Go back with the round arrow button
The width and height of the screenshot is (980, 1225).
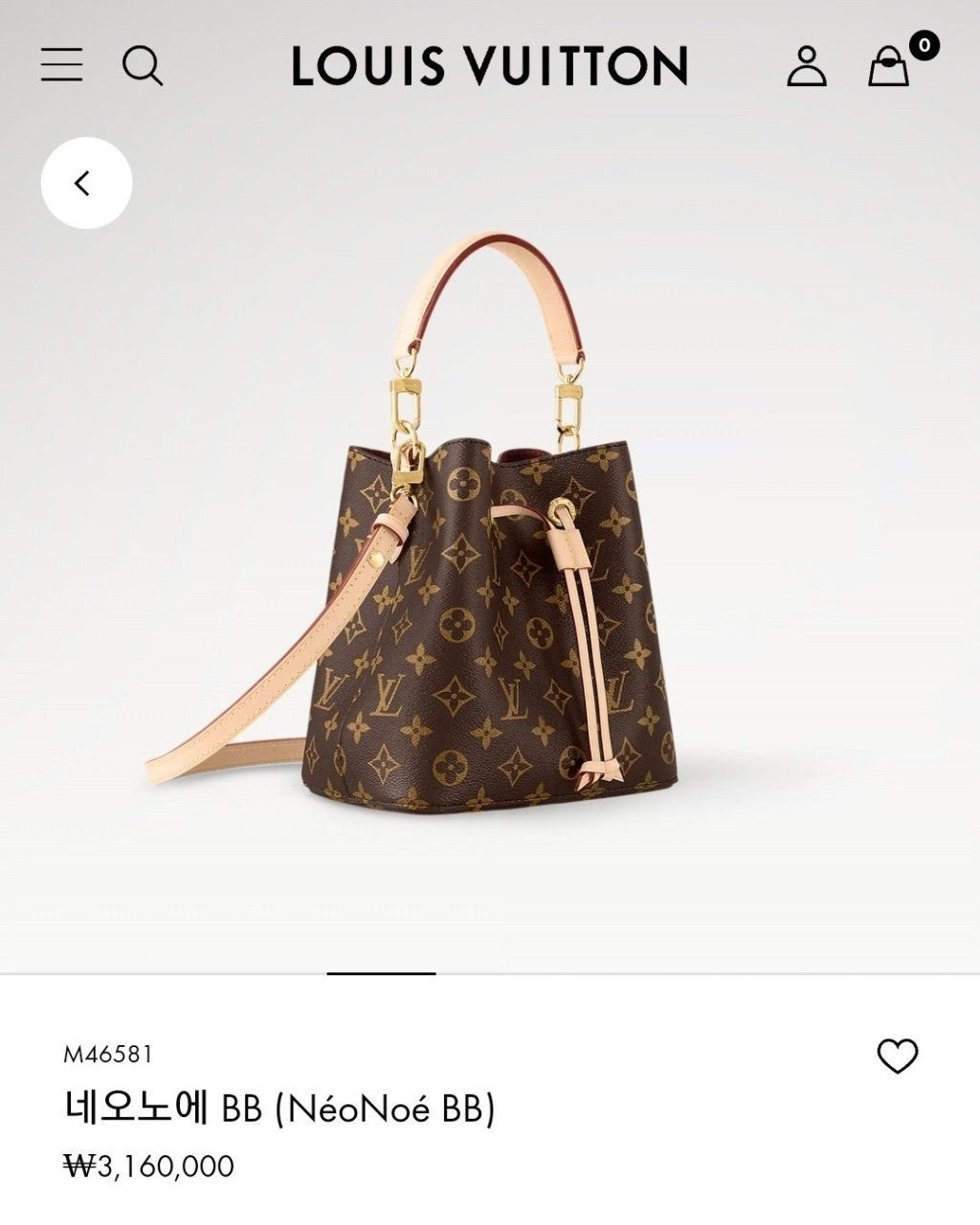(86, 183)
